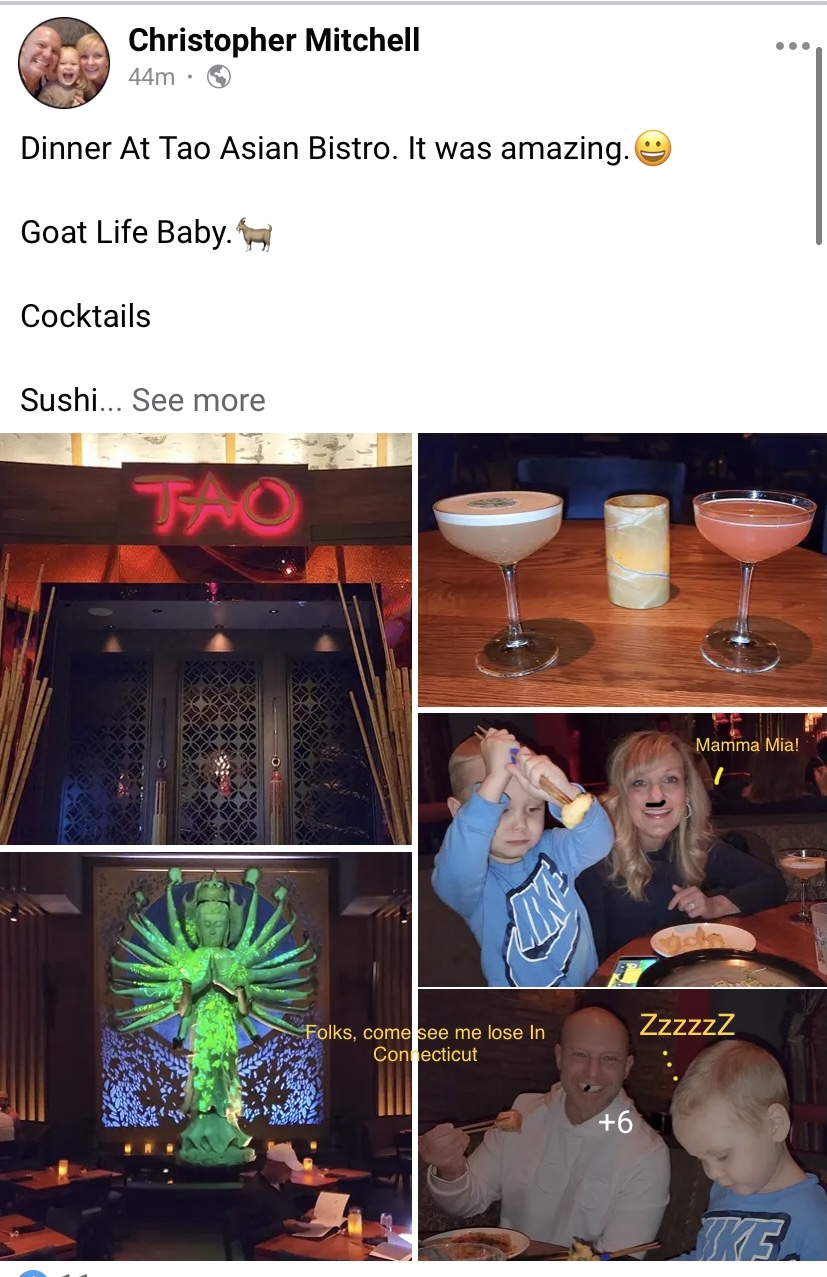Open the TAO entrance sign photo
The height and width of the screenshot is (1277, 827).
(205, 638)
